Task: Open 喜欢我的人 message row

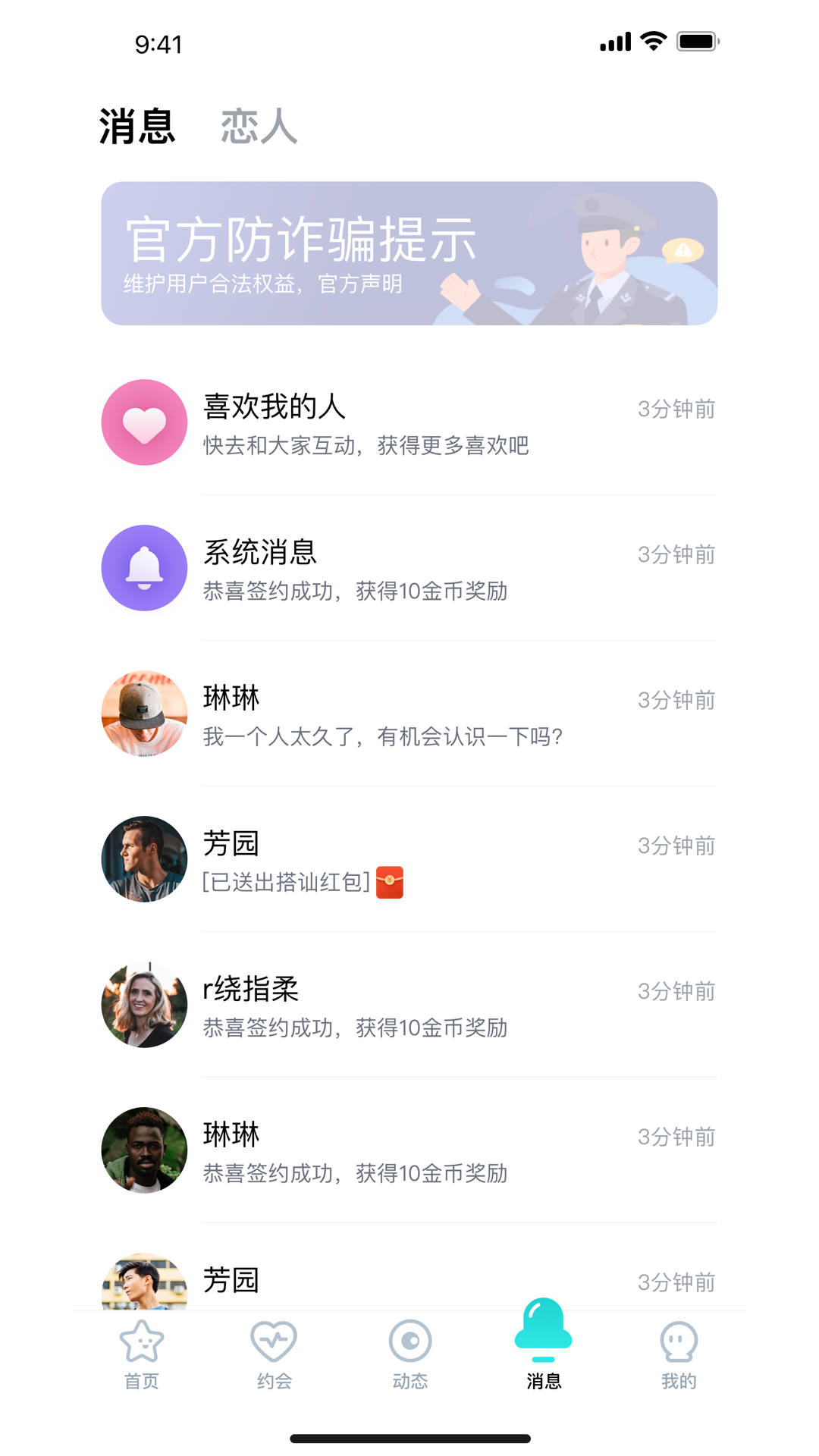Action: 409,423
